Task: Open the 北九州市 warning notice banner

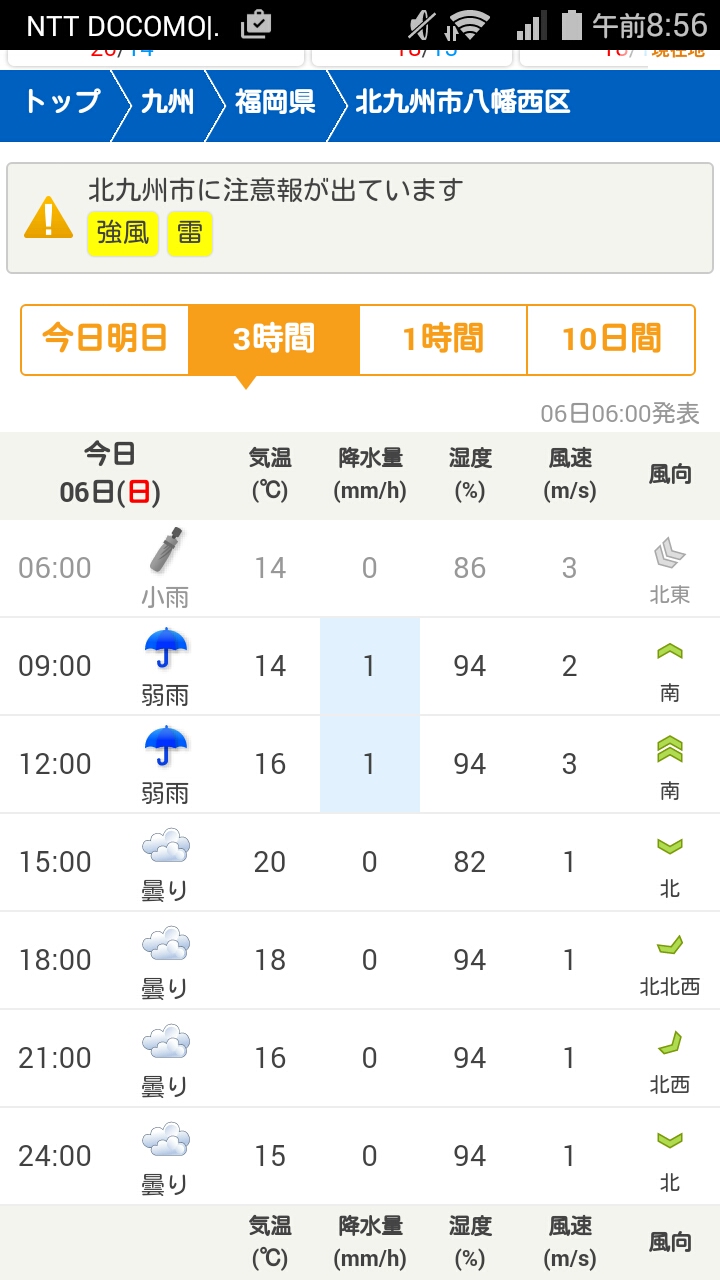Action: click(x=400, y=190)
